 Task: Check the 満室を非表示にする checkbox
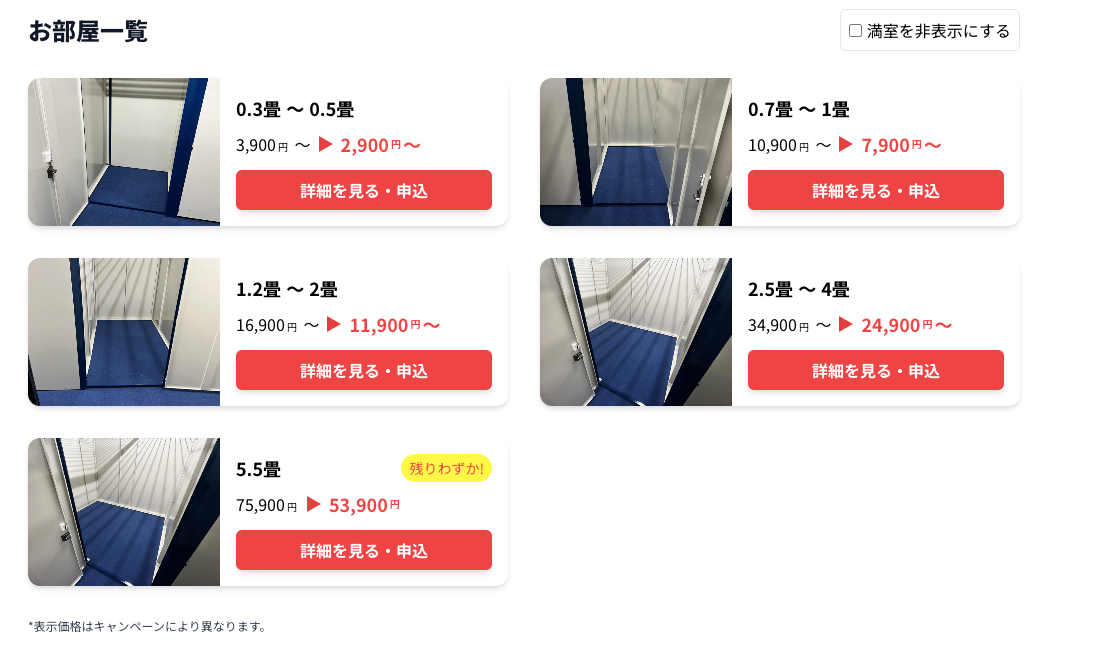[x=855, y=31]
